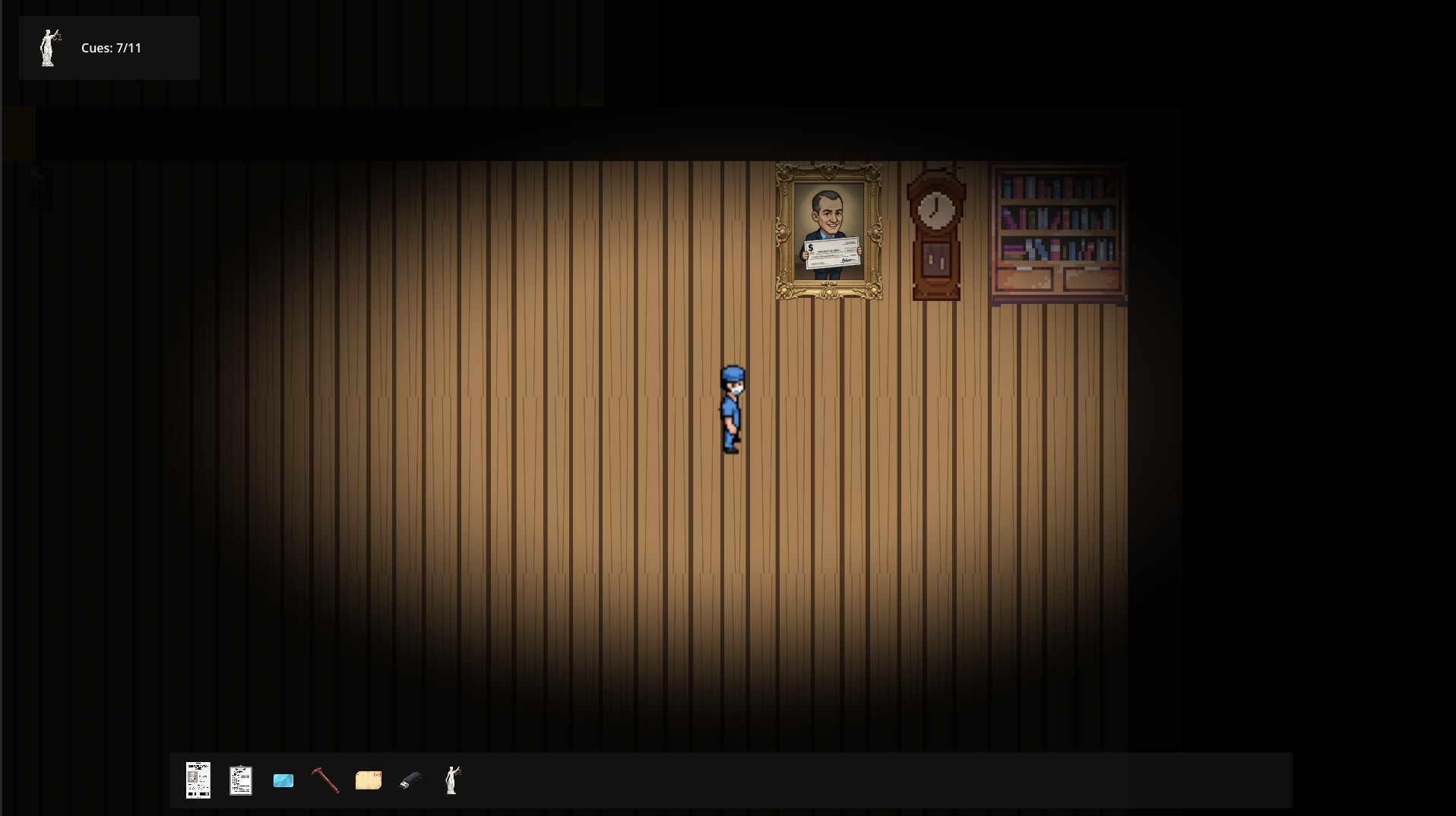Select the ID document in the inventory
The width and height of the screenshot is (1456, 816).
[x=198, y=780]
